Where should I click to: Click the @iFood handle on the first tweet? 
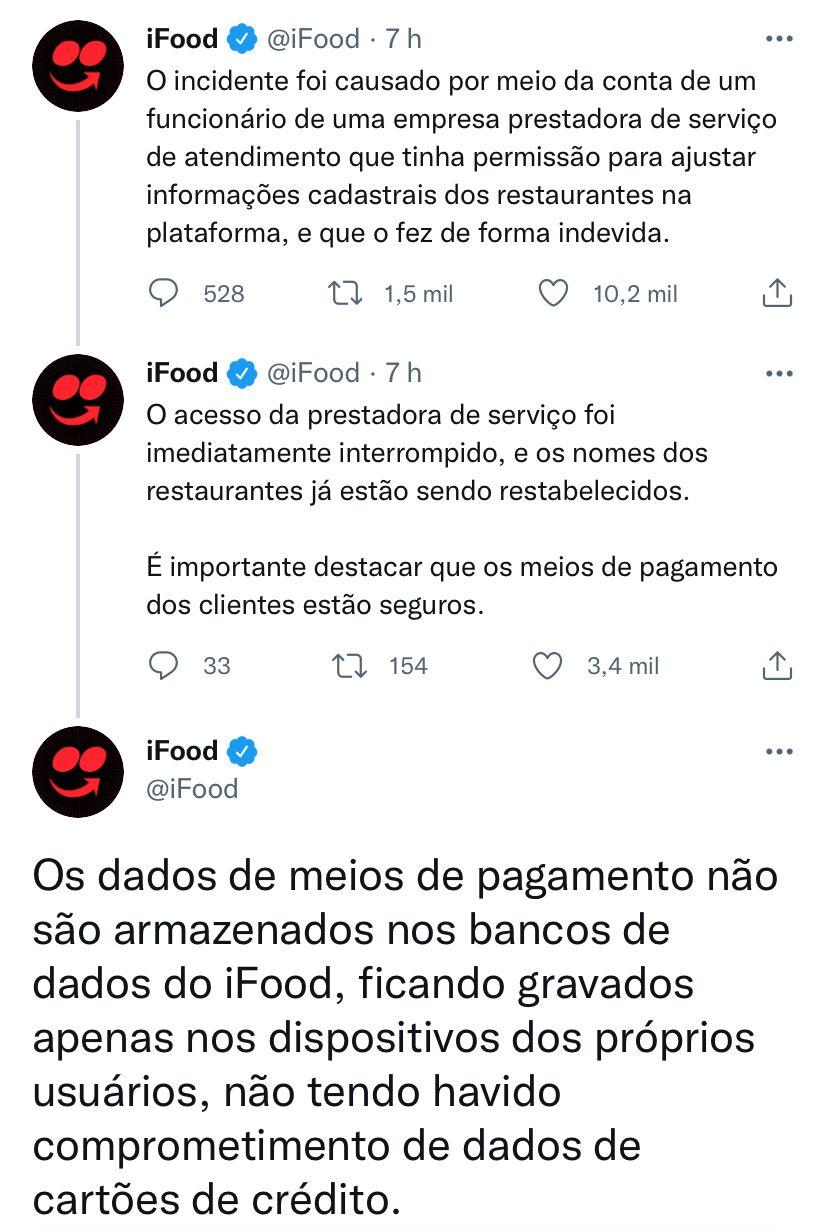point(315,38)
